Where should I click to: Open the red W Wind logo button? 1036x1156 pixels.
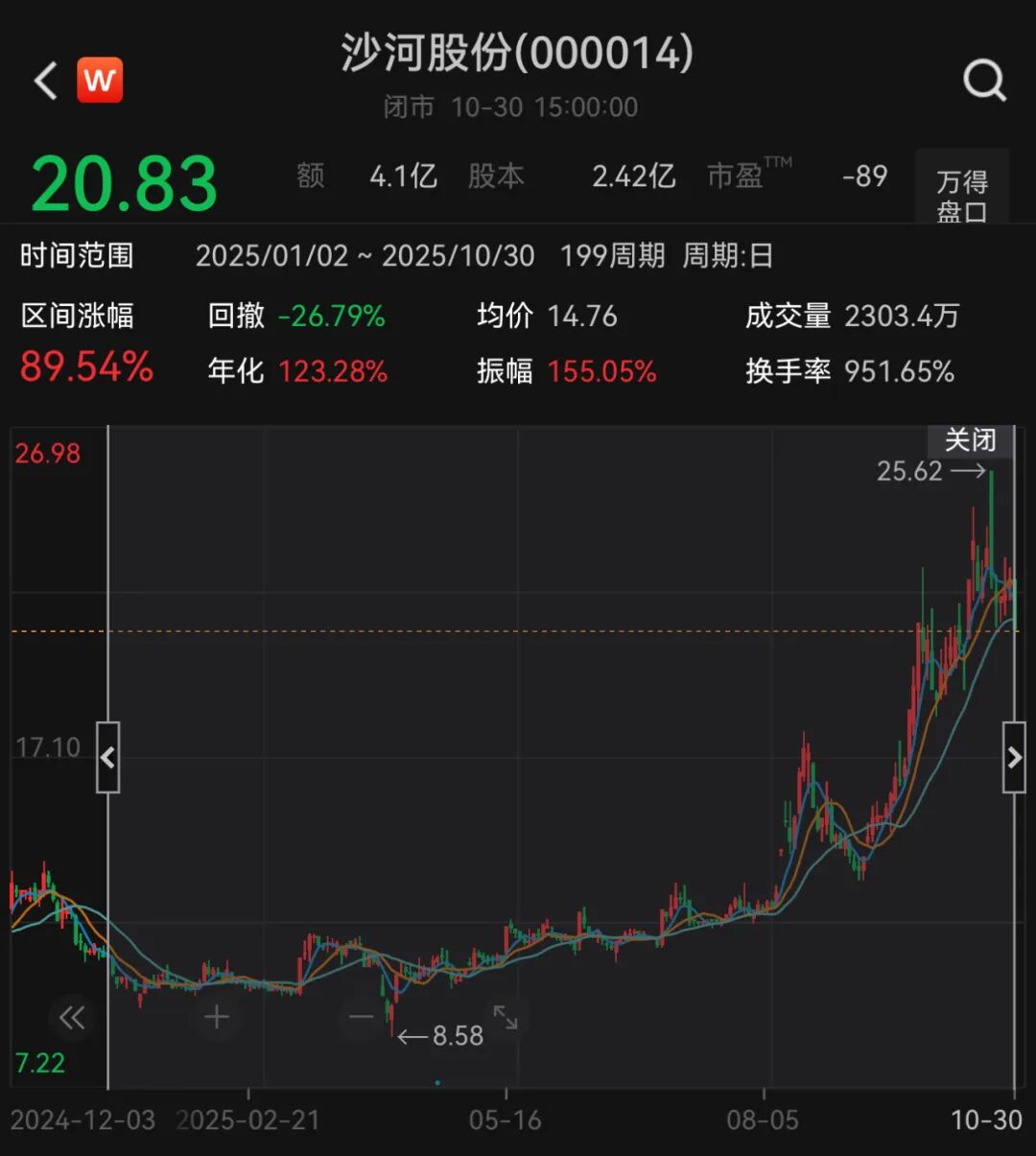[x=100, y=81]
